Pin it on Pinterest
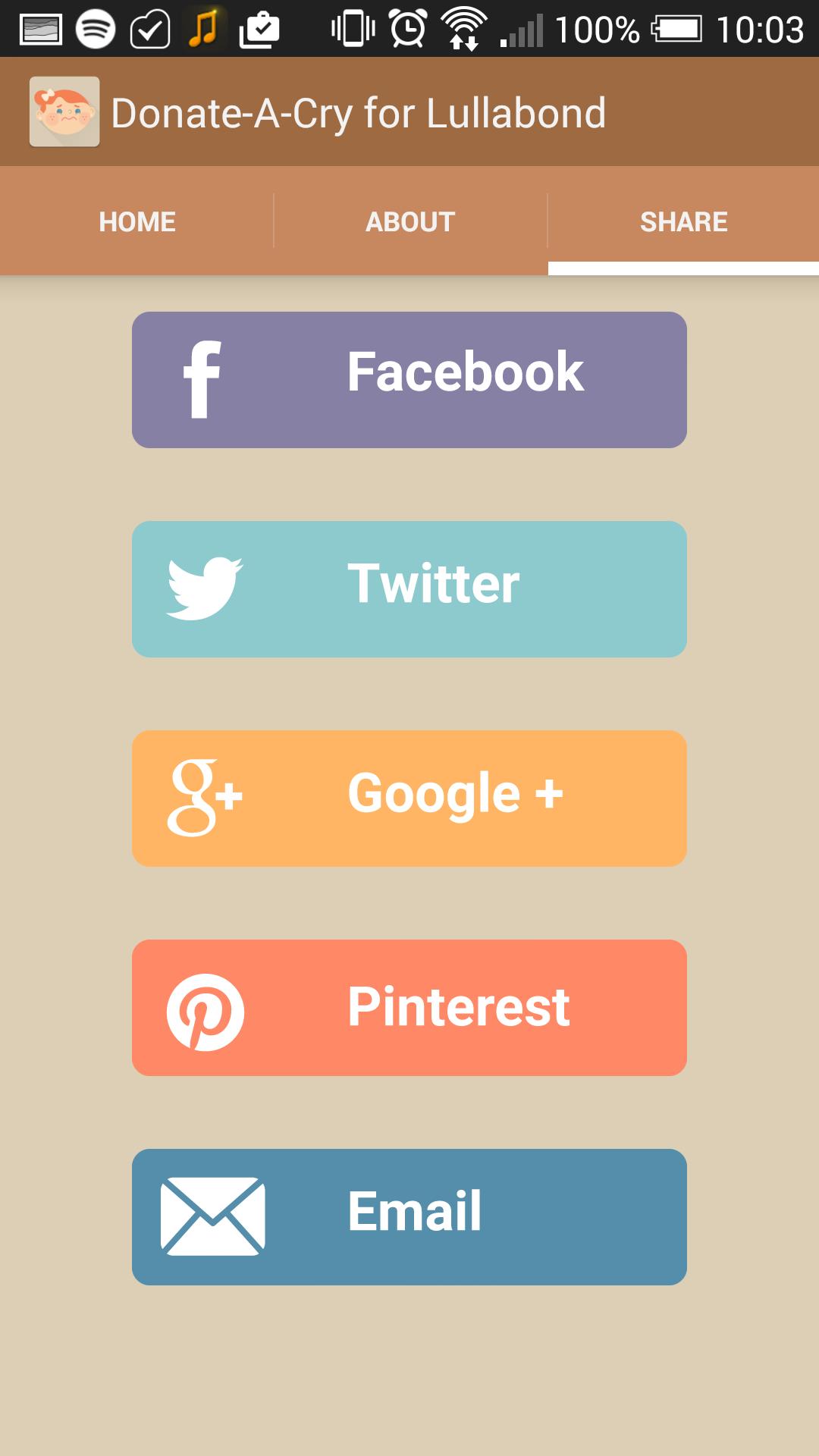The image size is (819, 1456). click(x=409, y=1008)
